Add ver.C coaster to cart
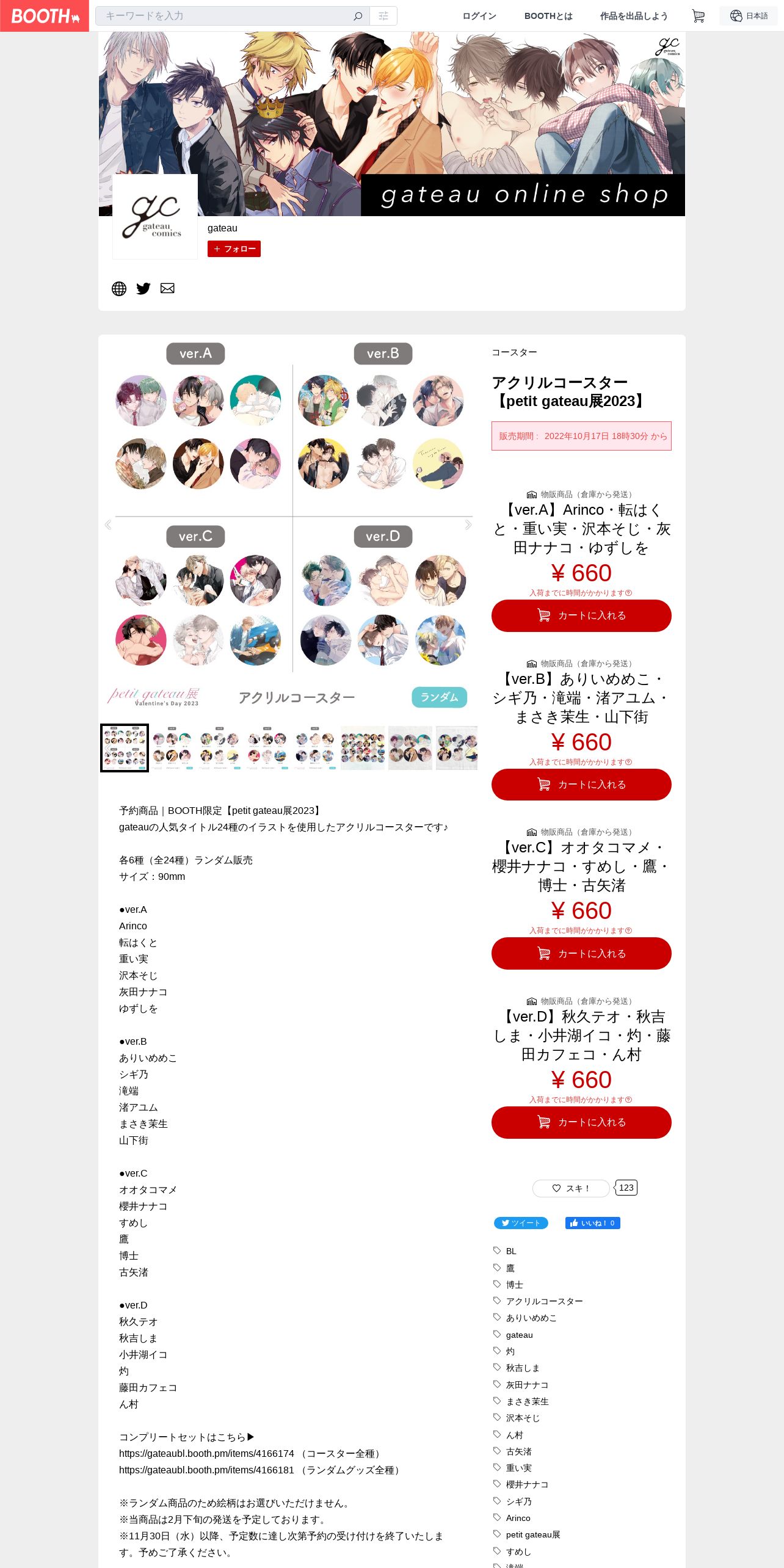Viewport: 784px width, 1568px height. 581,953
